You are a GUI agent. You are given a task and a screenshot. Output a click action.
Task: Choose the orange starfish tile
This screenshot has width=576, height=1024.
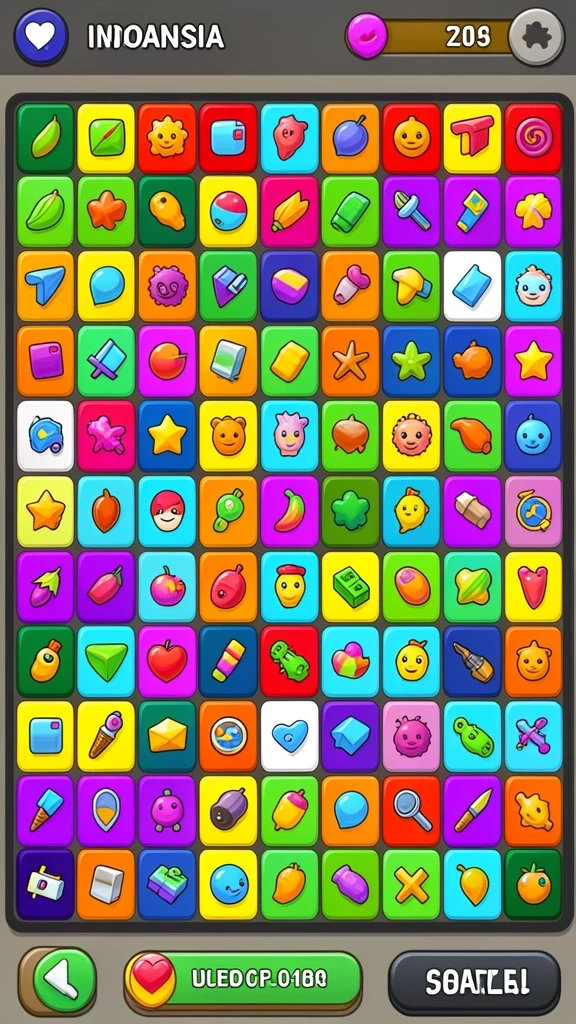(351, 361)
